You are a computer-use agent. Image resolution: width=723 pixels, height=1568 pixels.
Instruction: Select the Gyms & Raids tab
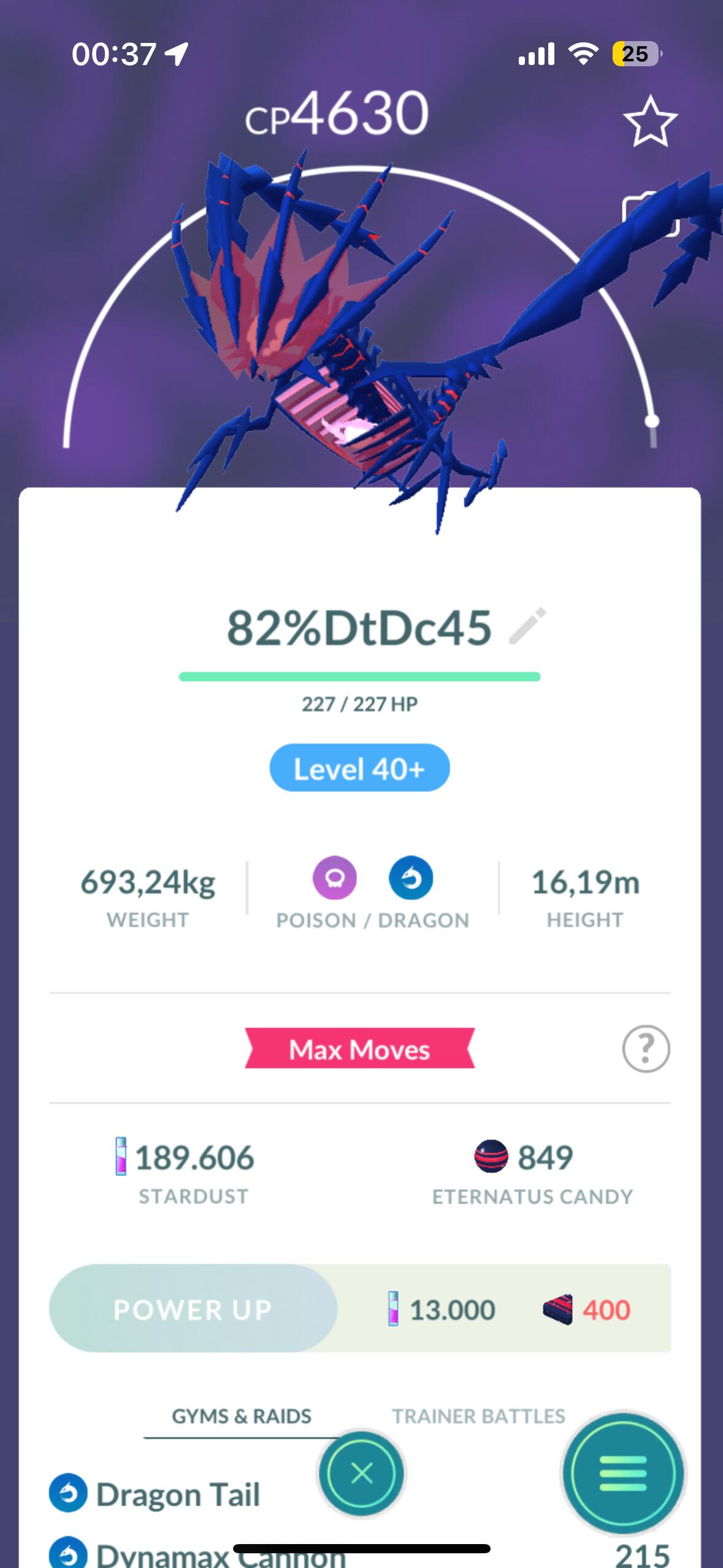tap(242, 1416)
